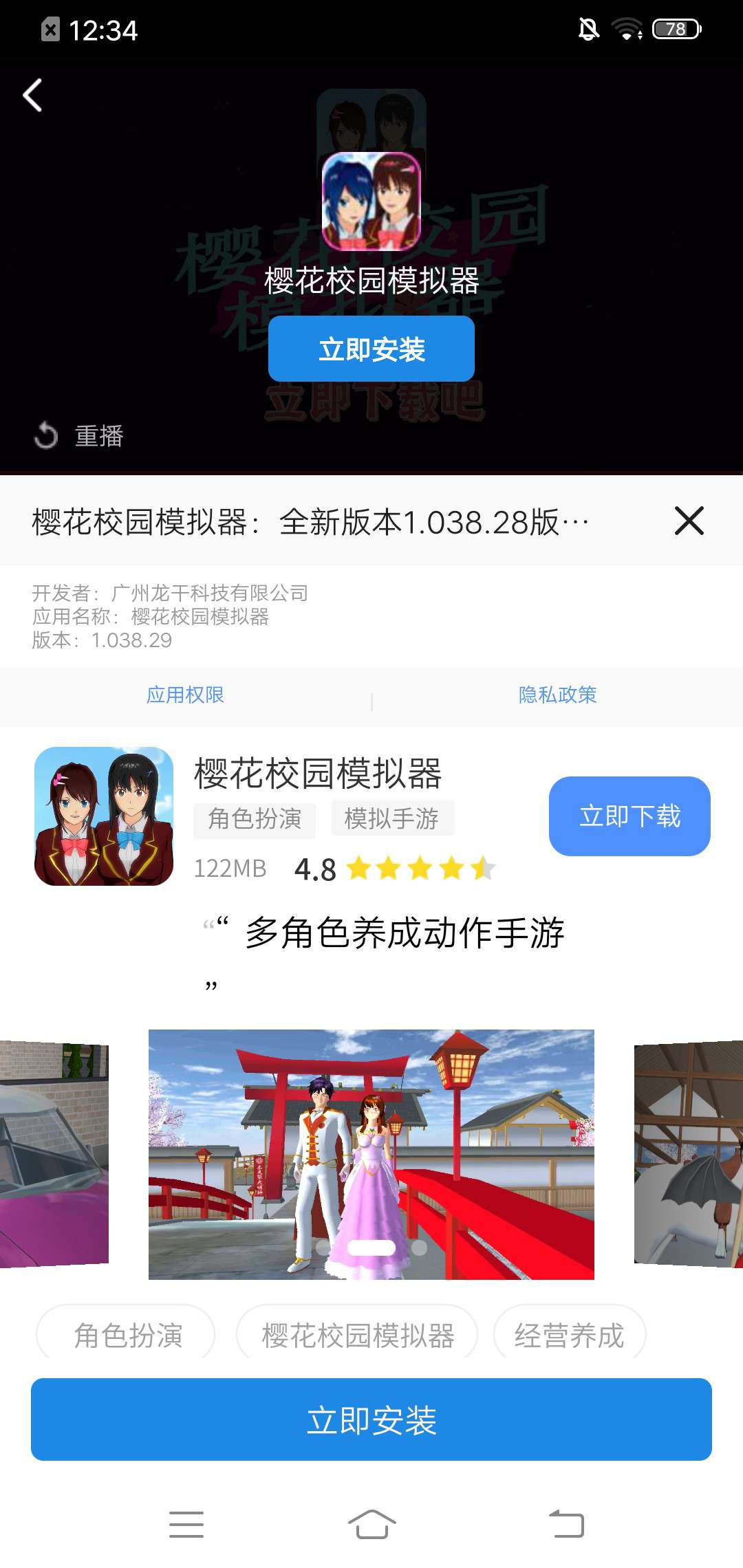The image size is (743, 1568).
Task: Select the 角色扮演 chip at bottom
Action: tap(126, 1334)
